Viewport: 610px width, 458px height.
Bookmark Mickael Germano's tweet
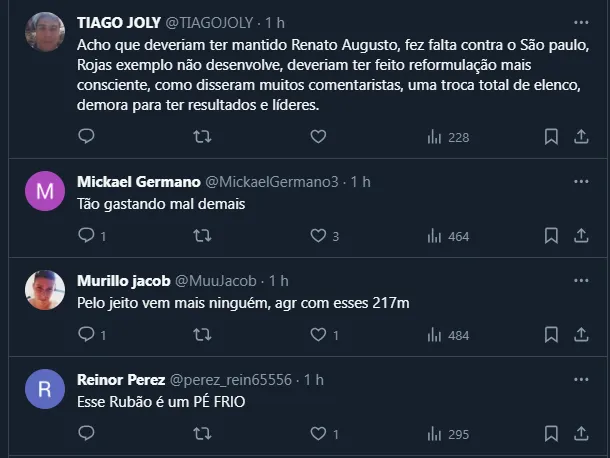click(x=551, y=236)
